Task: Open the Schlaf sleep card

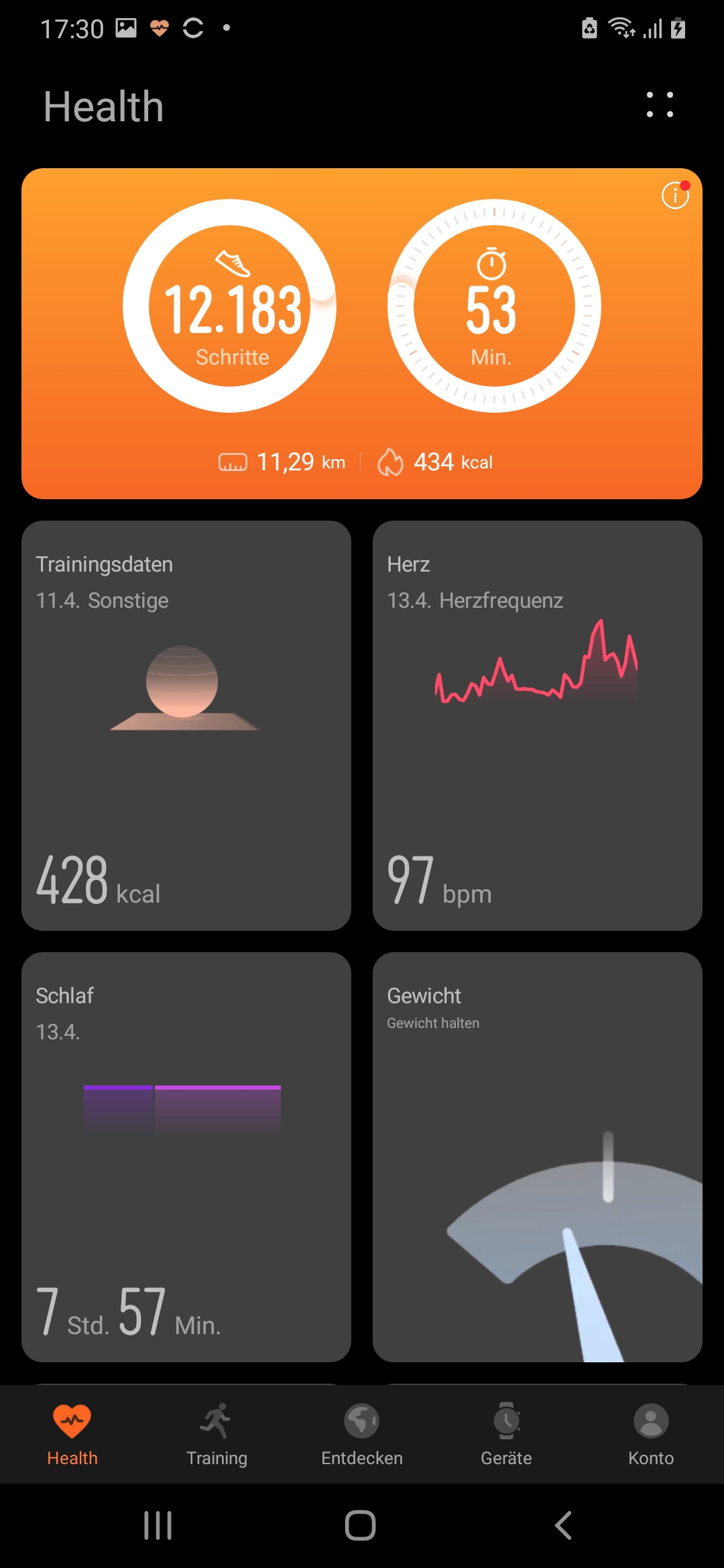Action: point(186,1157)
